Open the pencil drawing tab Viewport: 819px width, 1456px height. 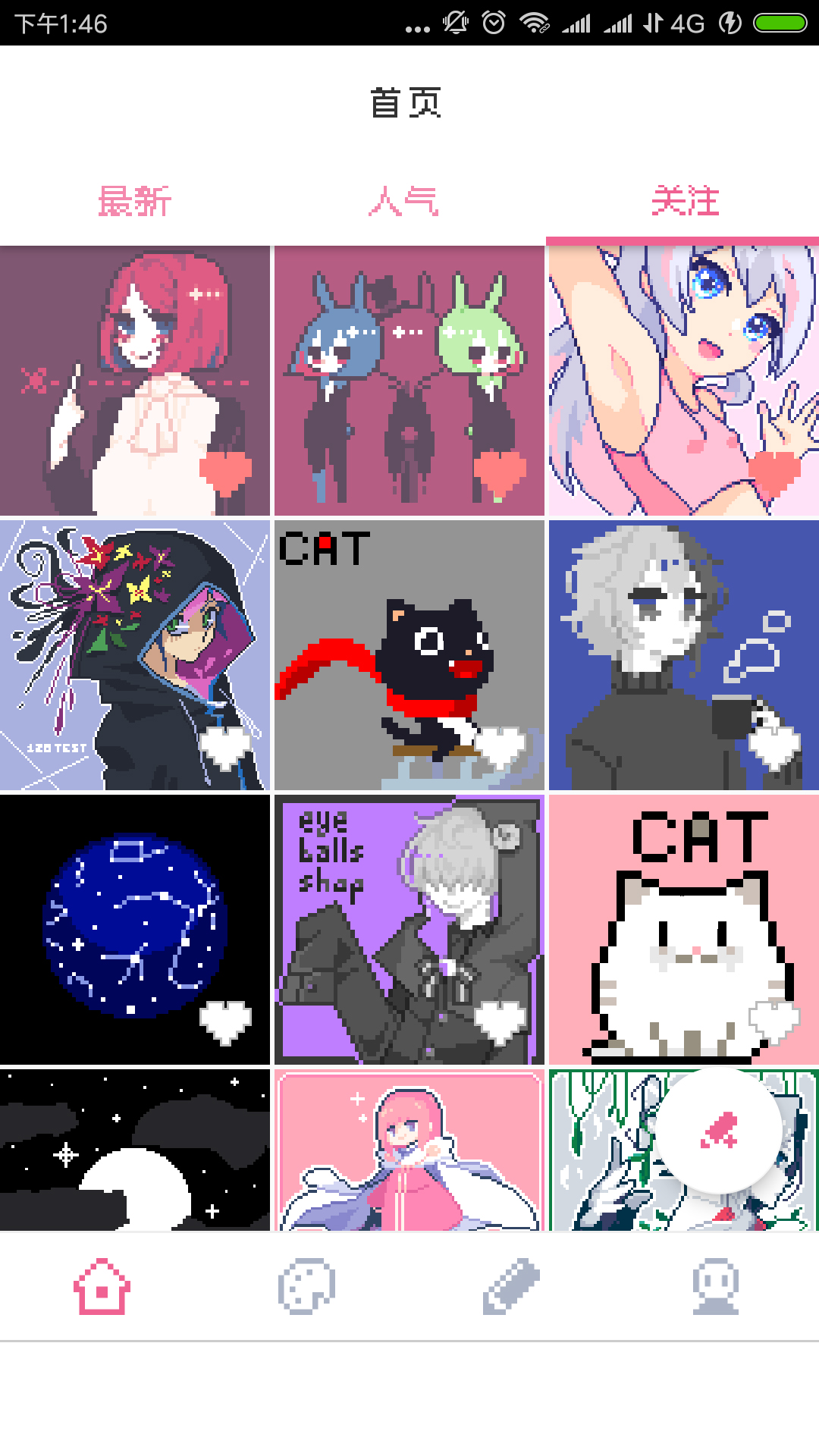coord(512,1287)
